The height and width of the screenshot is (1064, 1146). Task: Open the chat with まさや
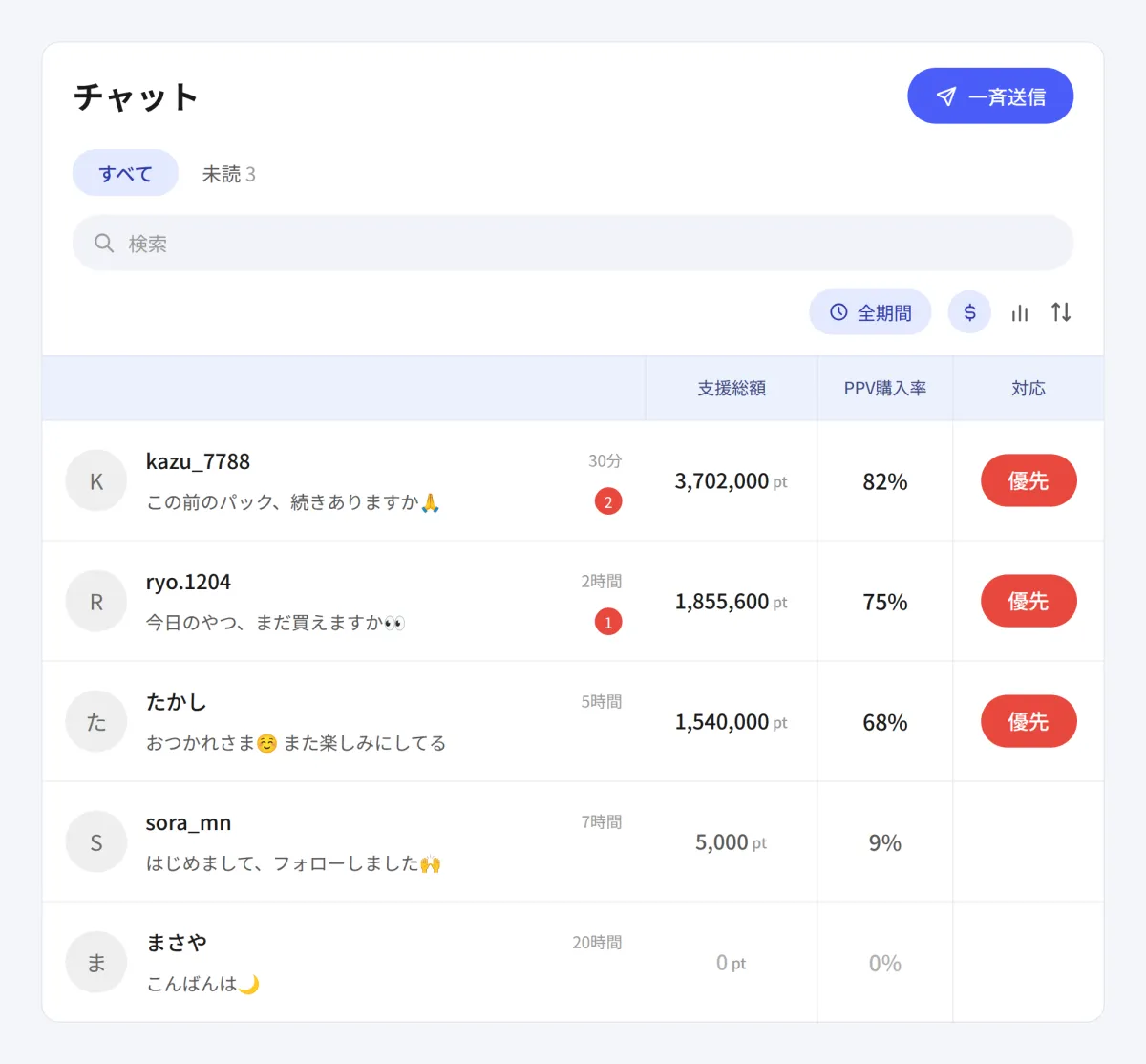point(344,963)
